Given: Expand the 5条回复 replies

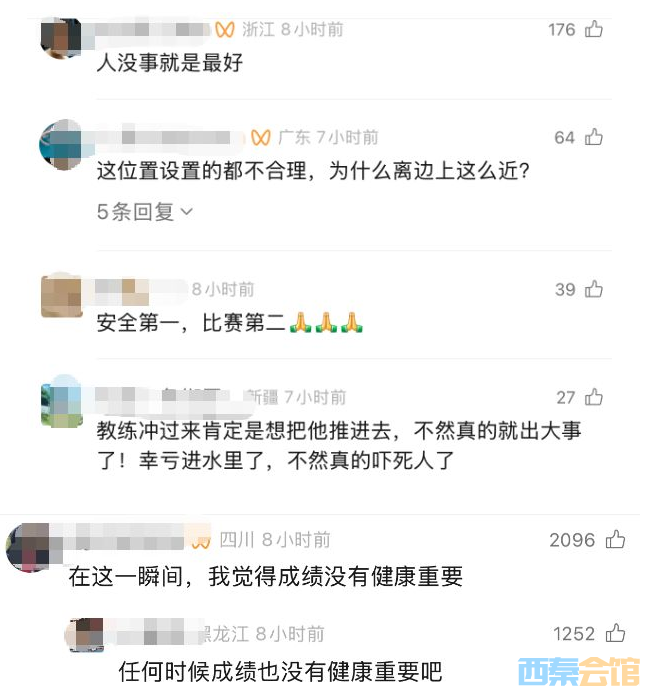Looking at the screenshot, I should point(145,212).
